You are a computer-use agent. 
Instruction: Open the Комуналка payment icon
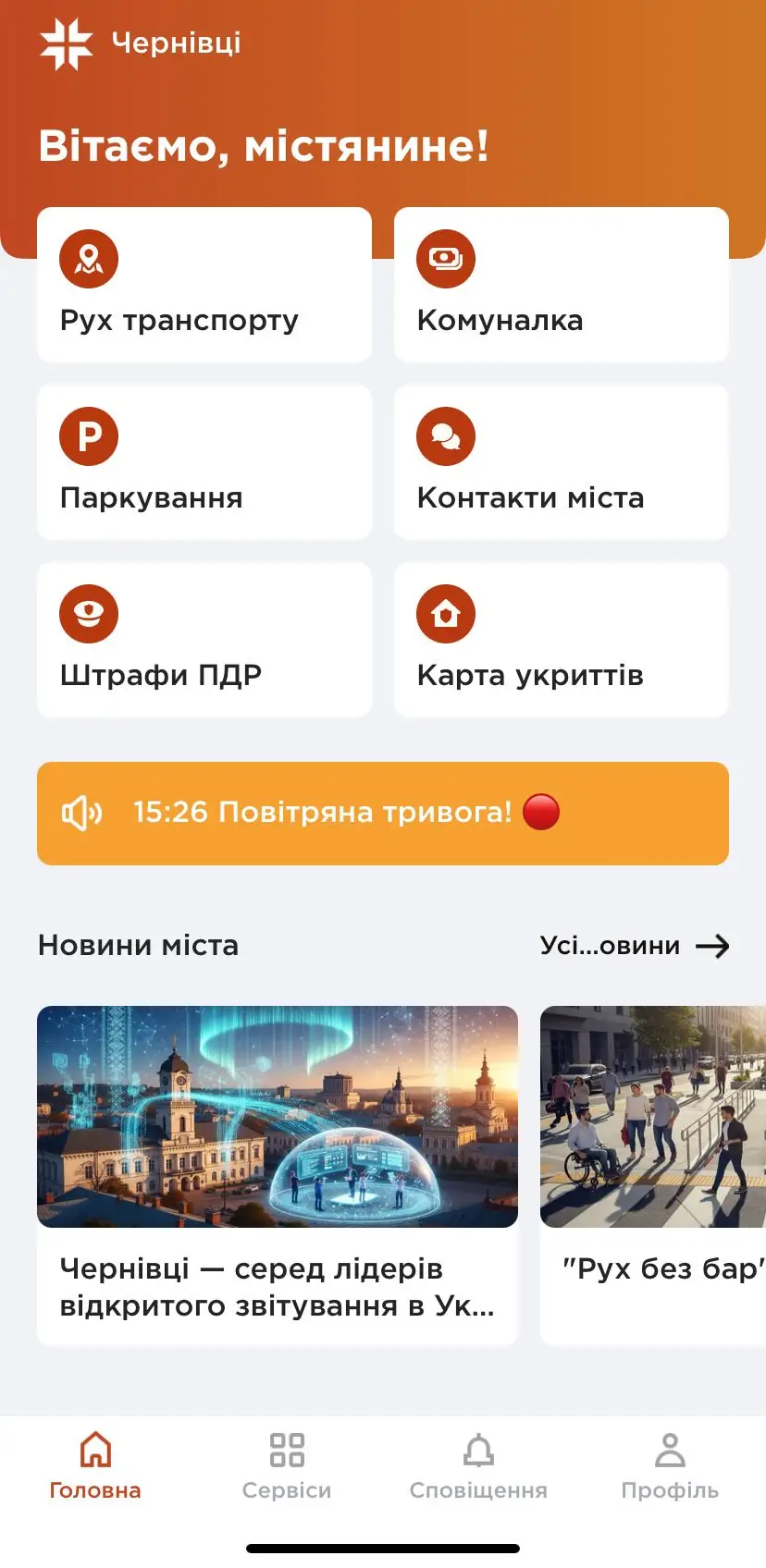445,259
